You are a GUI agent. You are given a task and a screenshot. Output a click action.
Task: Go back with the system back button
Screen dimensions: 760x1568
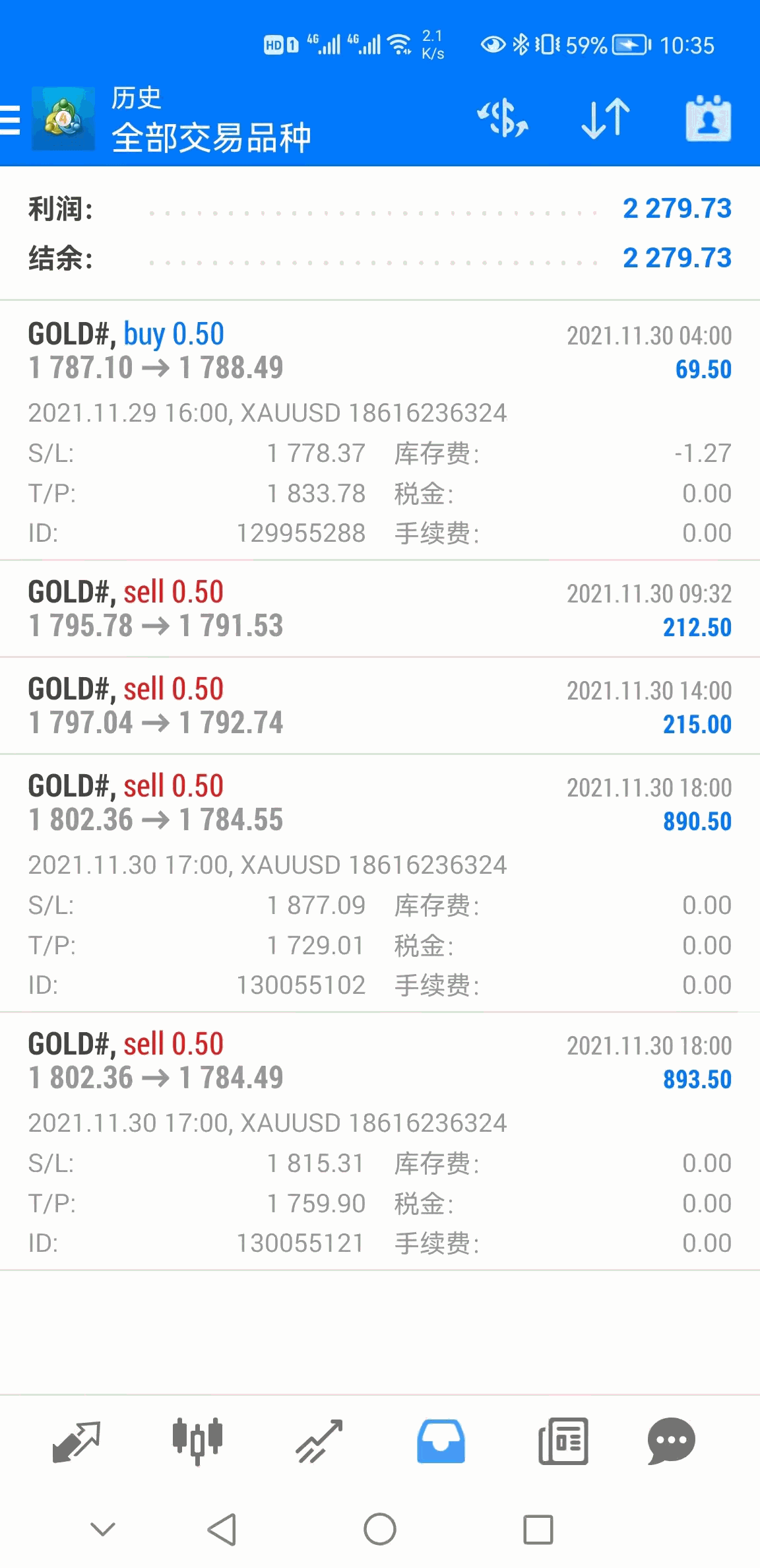(x=222, y=1529)
